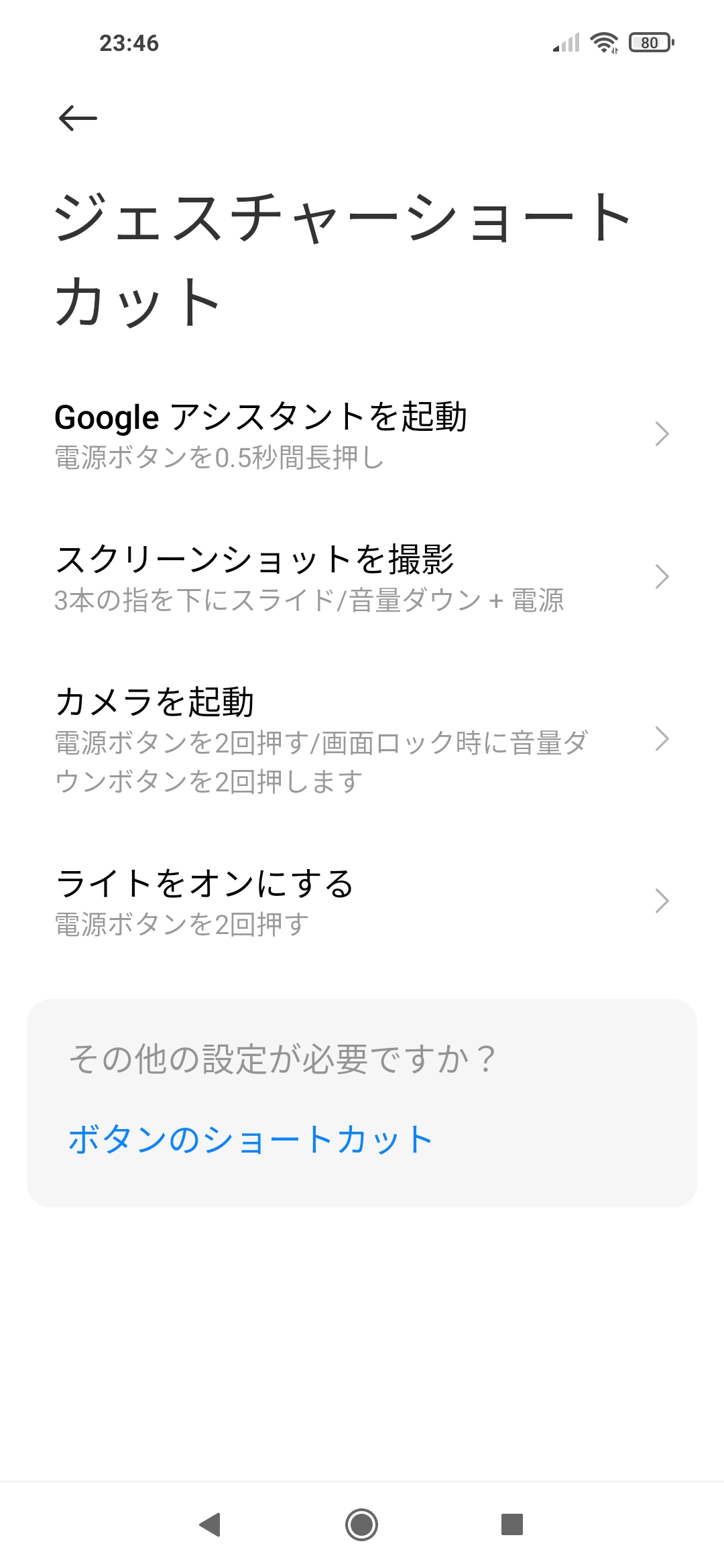Image resolution: width=724 pixels, height=1568 pixels.
Task: Go back using the top arrow
Action: 78,119
